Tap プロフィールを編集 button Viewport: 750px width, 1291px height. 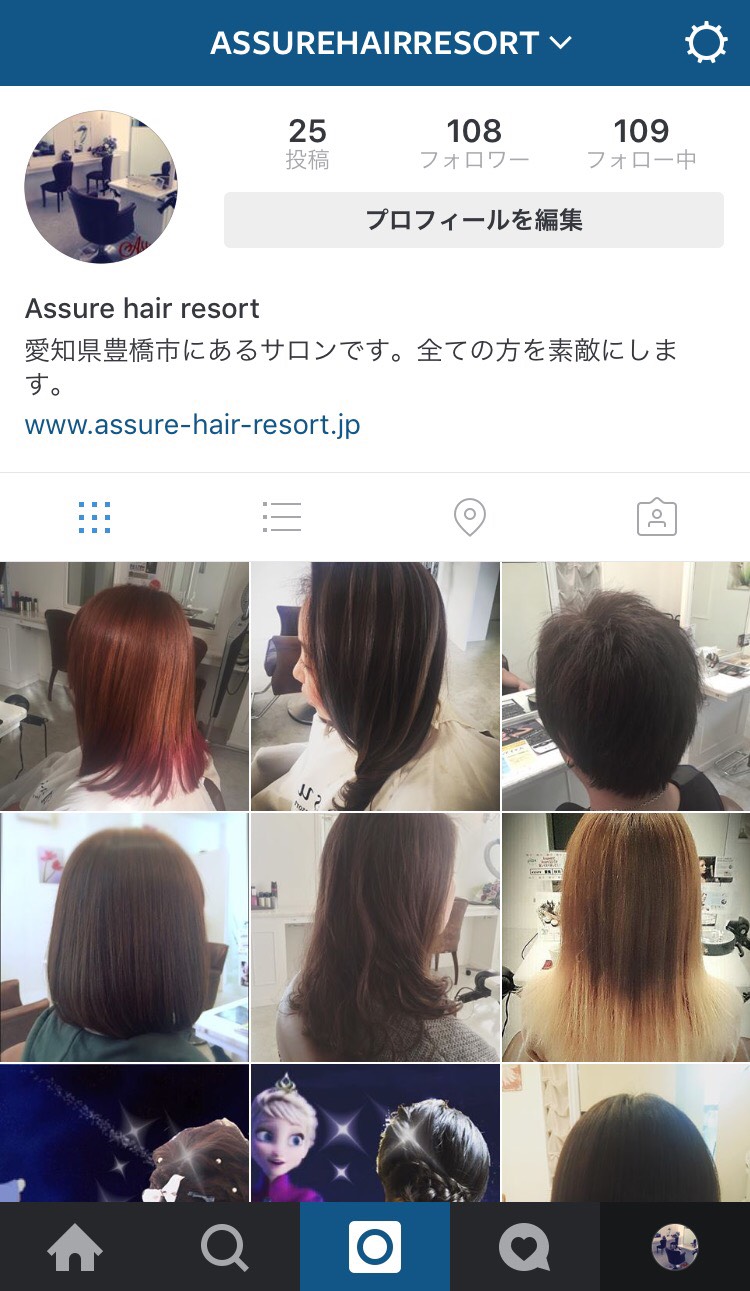click(473, 220)
